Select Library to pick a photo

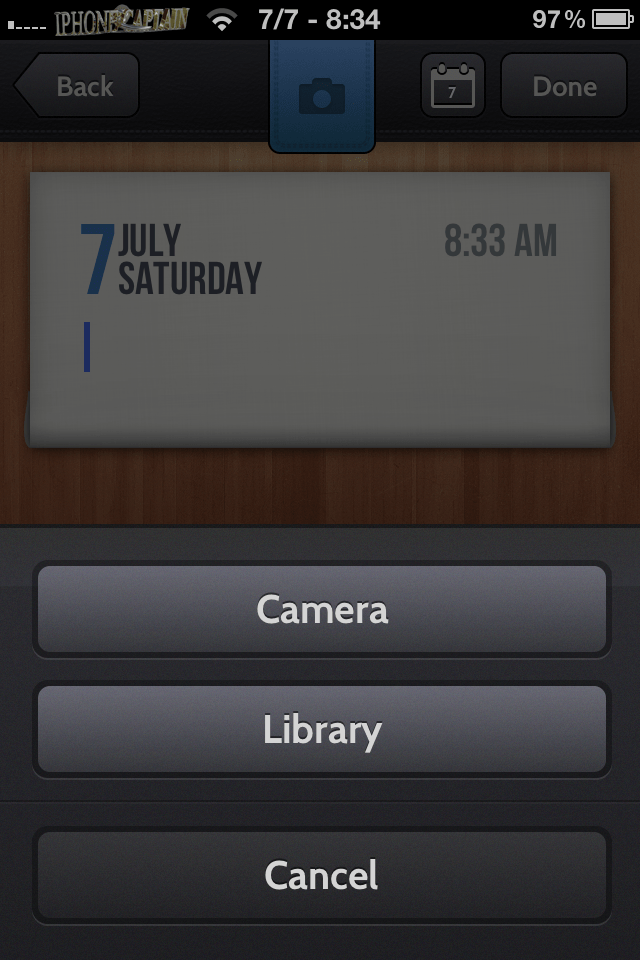click(321, 730)
